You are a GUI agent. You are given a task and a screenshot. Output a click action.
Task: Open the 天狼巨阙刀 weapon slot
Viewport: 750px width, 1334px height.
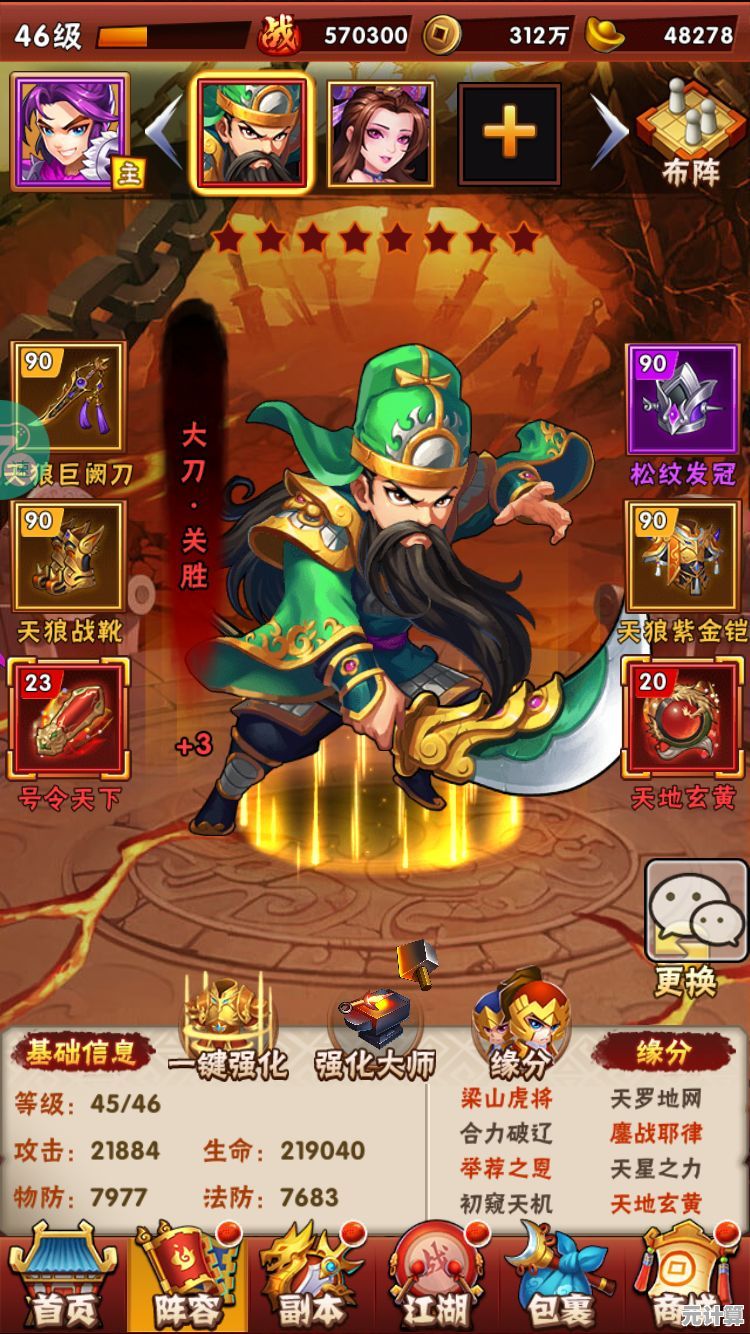pyautogui.click(x=68, y=398)
